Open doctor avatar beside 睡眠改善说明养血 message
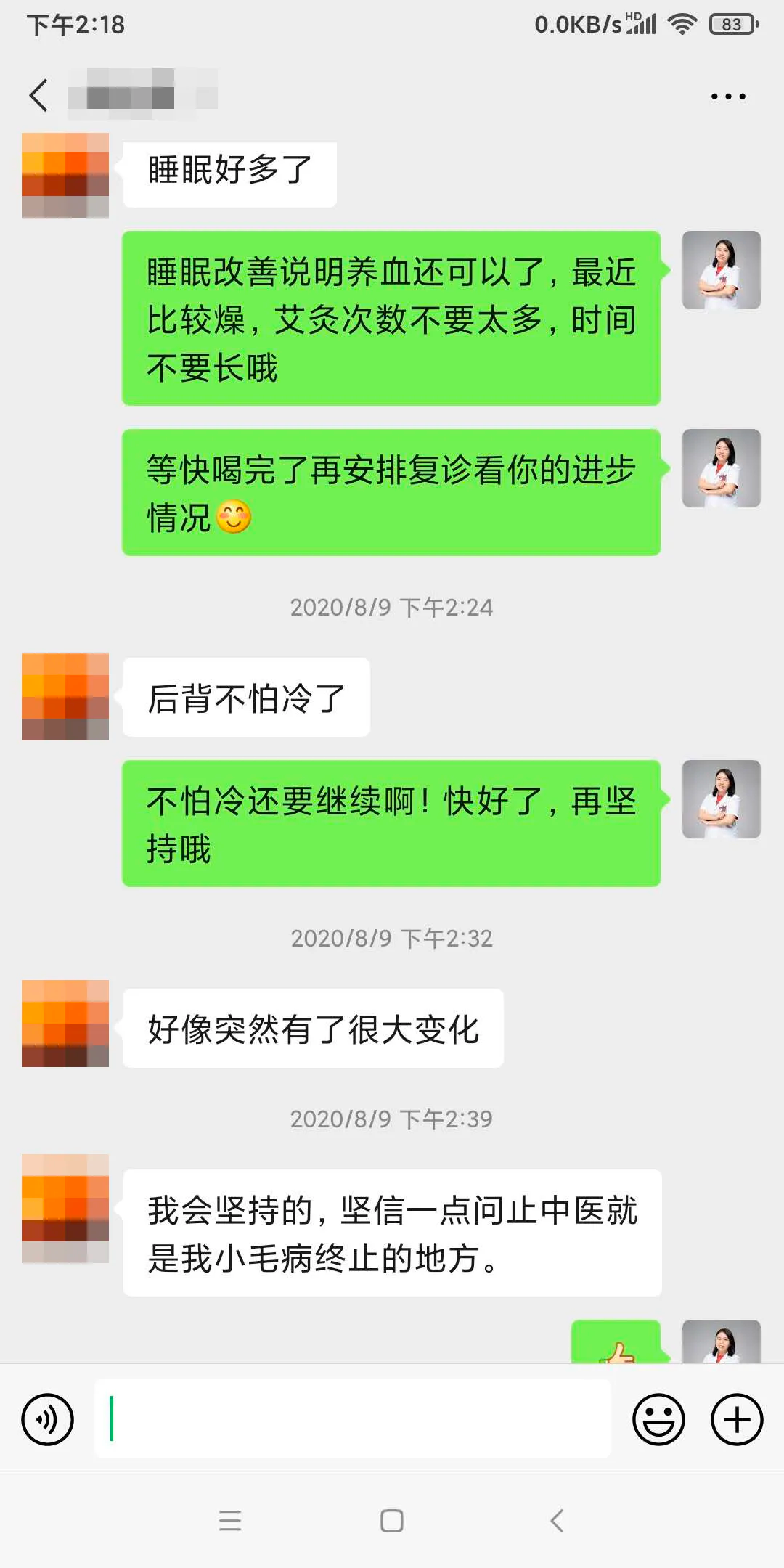This screenshot has width=784, height=1568. (x=721, y=270)
